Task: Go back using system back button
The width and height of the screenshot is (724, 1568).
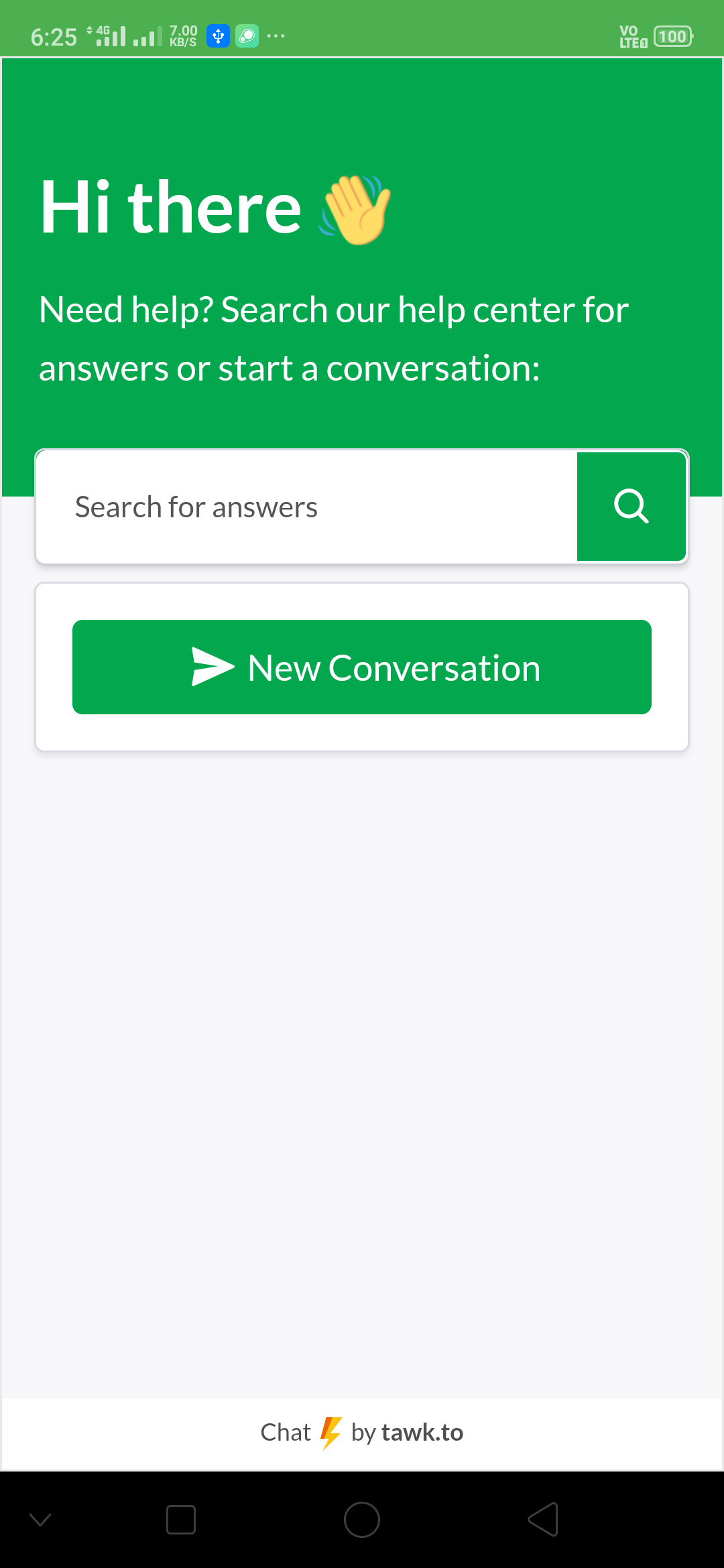Action: point(543,1519)
